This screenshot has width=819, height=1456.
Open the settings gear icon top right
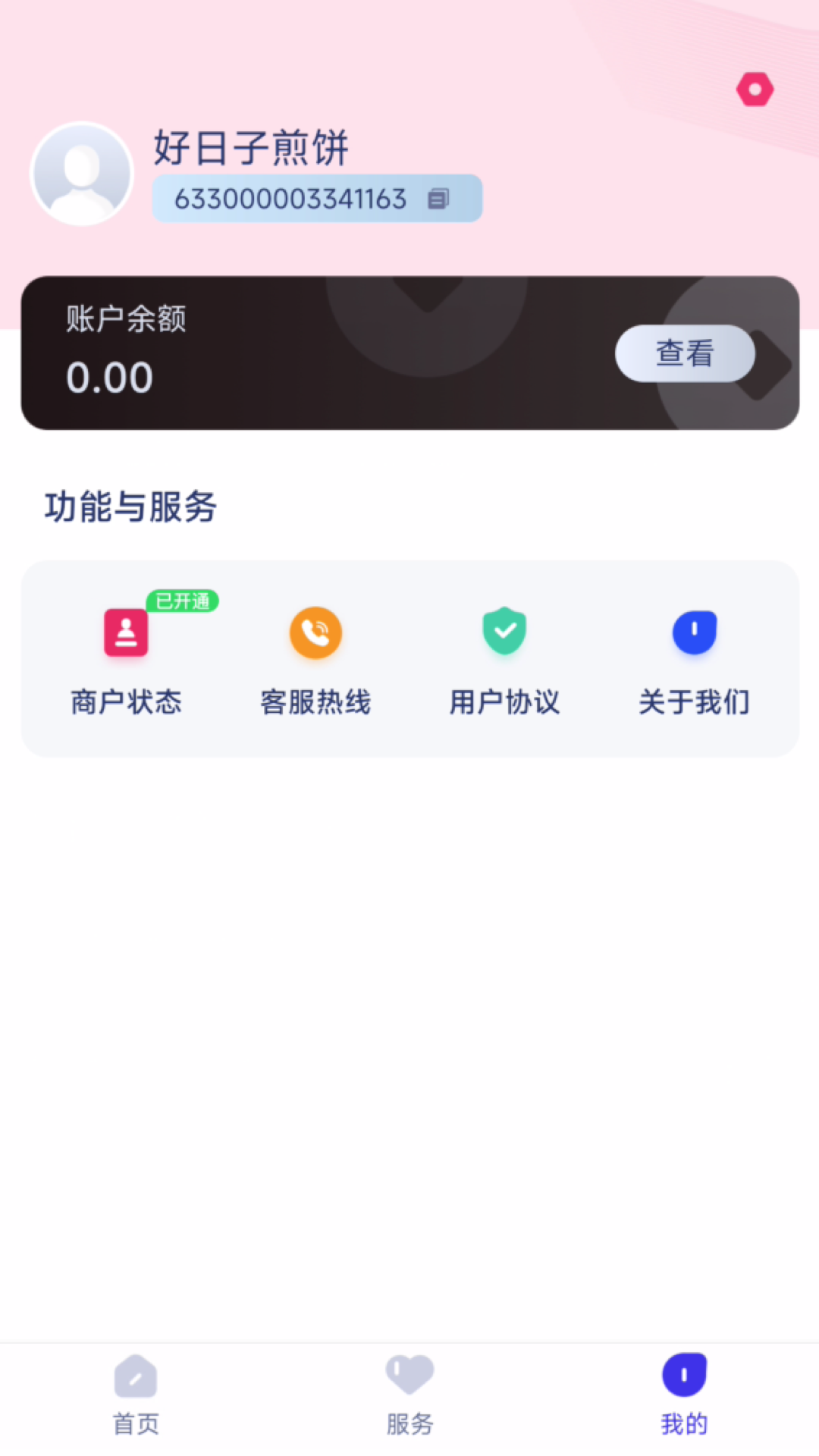pyautogui.click(x=755, y=89)
